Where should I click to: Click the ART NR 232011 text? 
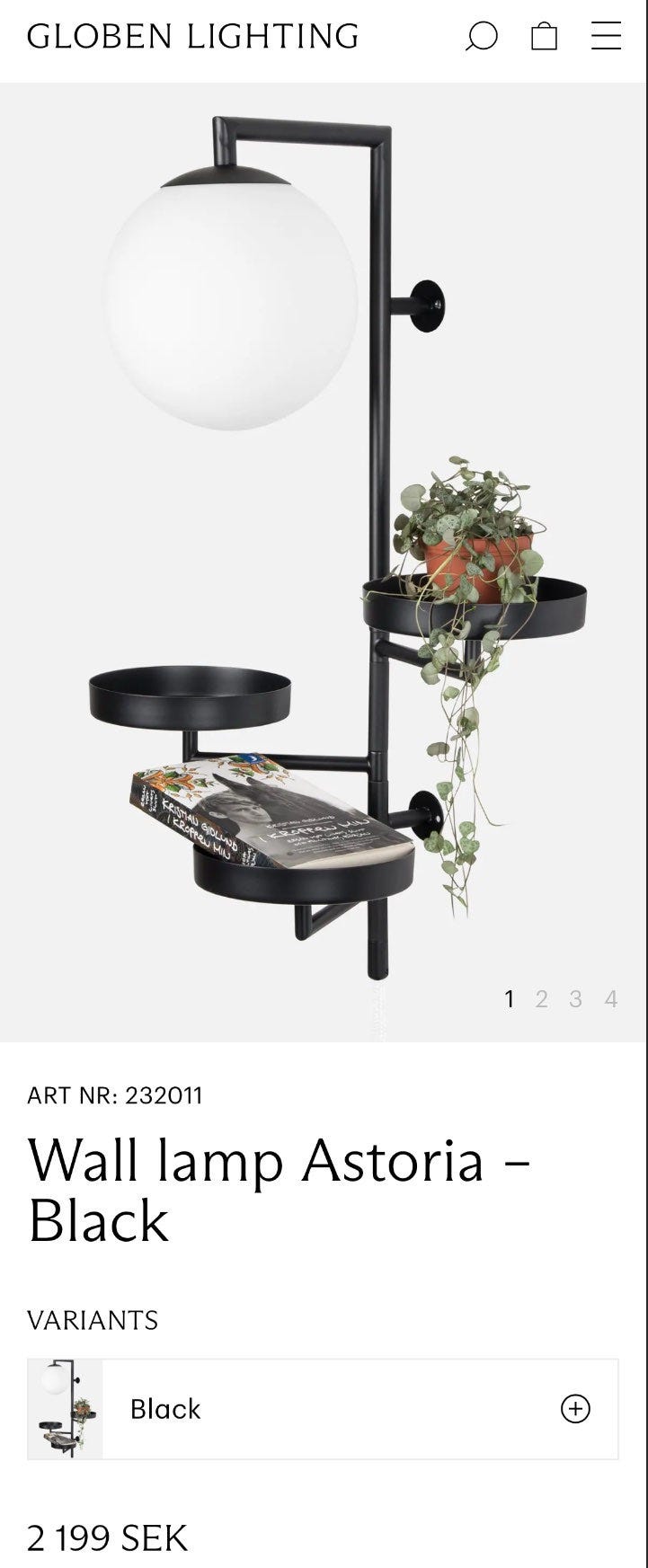pos(114,1096)
